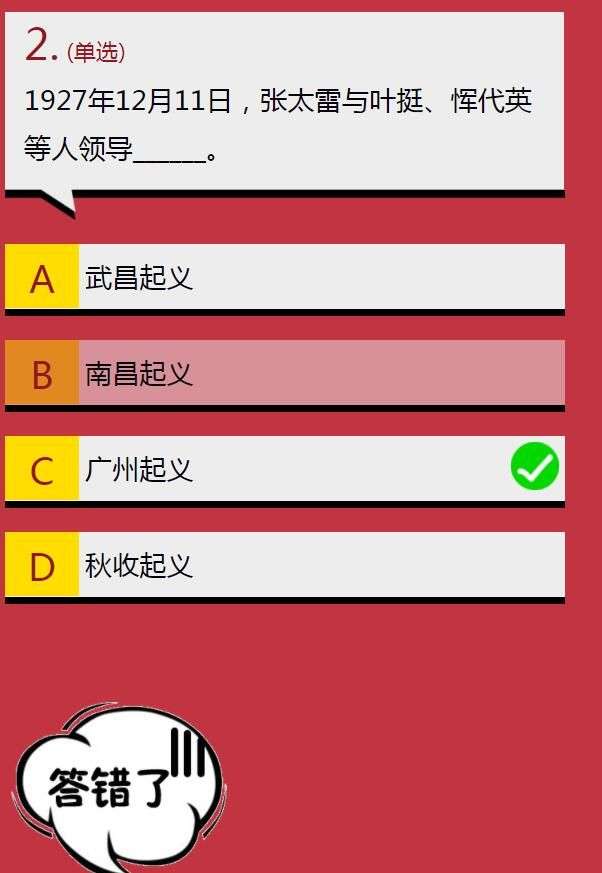Select option A 武昌起义
Image resolution: width=602 pixels, height=873 pixels.
pos(284,277)
